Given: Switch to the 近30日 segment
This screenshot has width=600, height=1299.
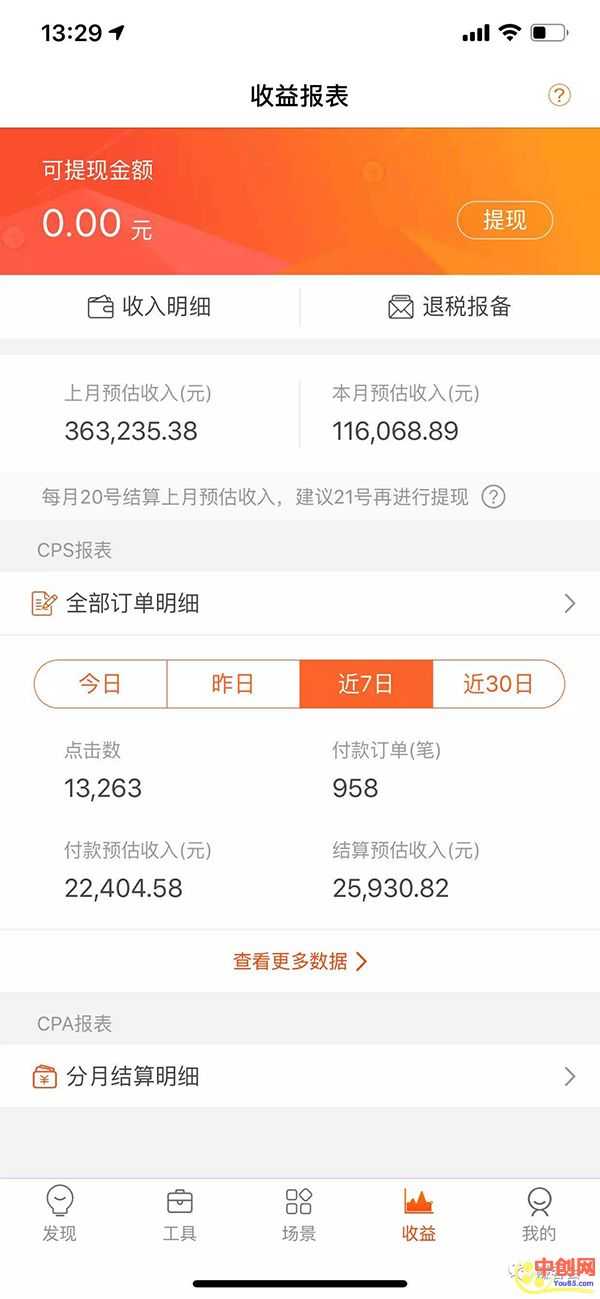Looking at the screenshot, I should pyautogui.click(x=498, y=684).
